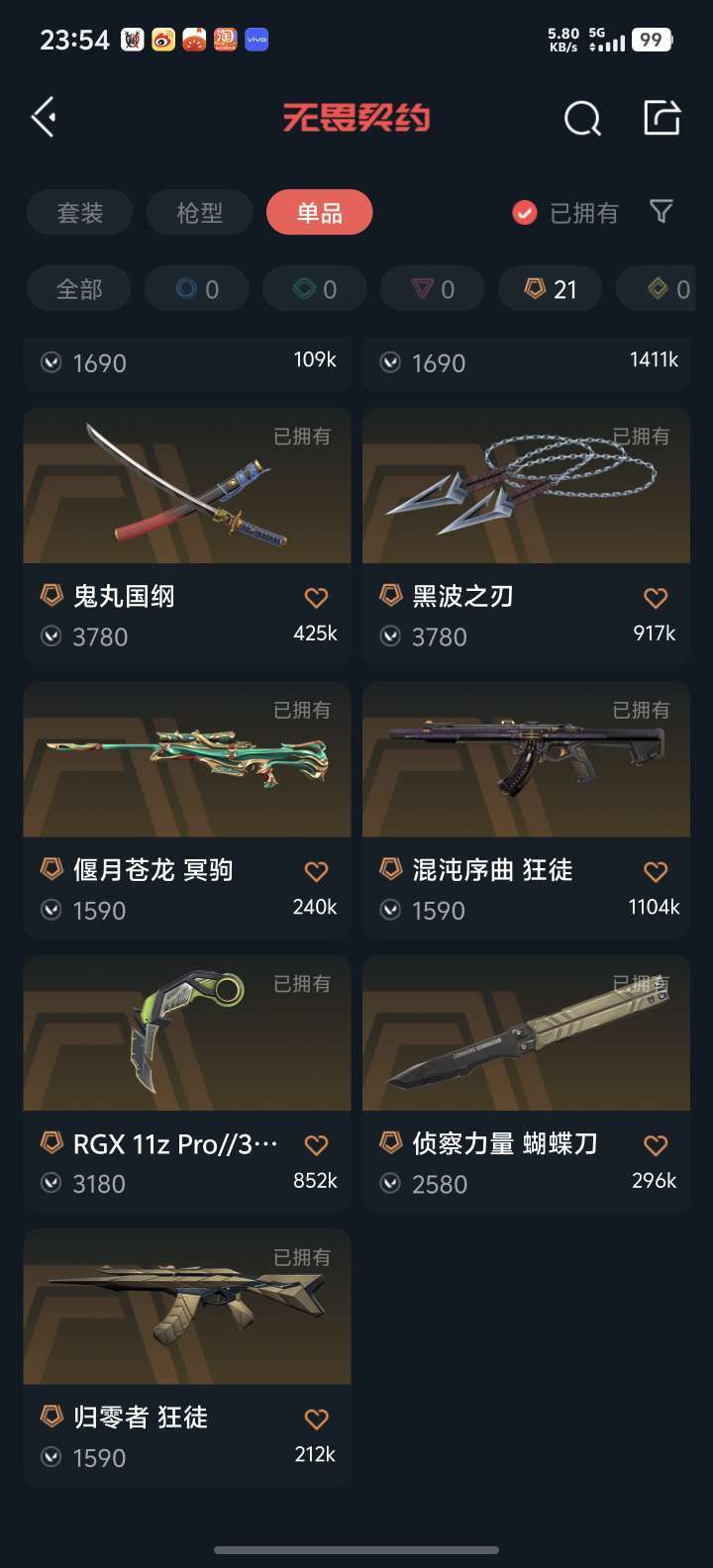
Task: Open the funnel filter icon
Action: click(x=662, y=212)
